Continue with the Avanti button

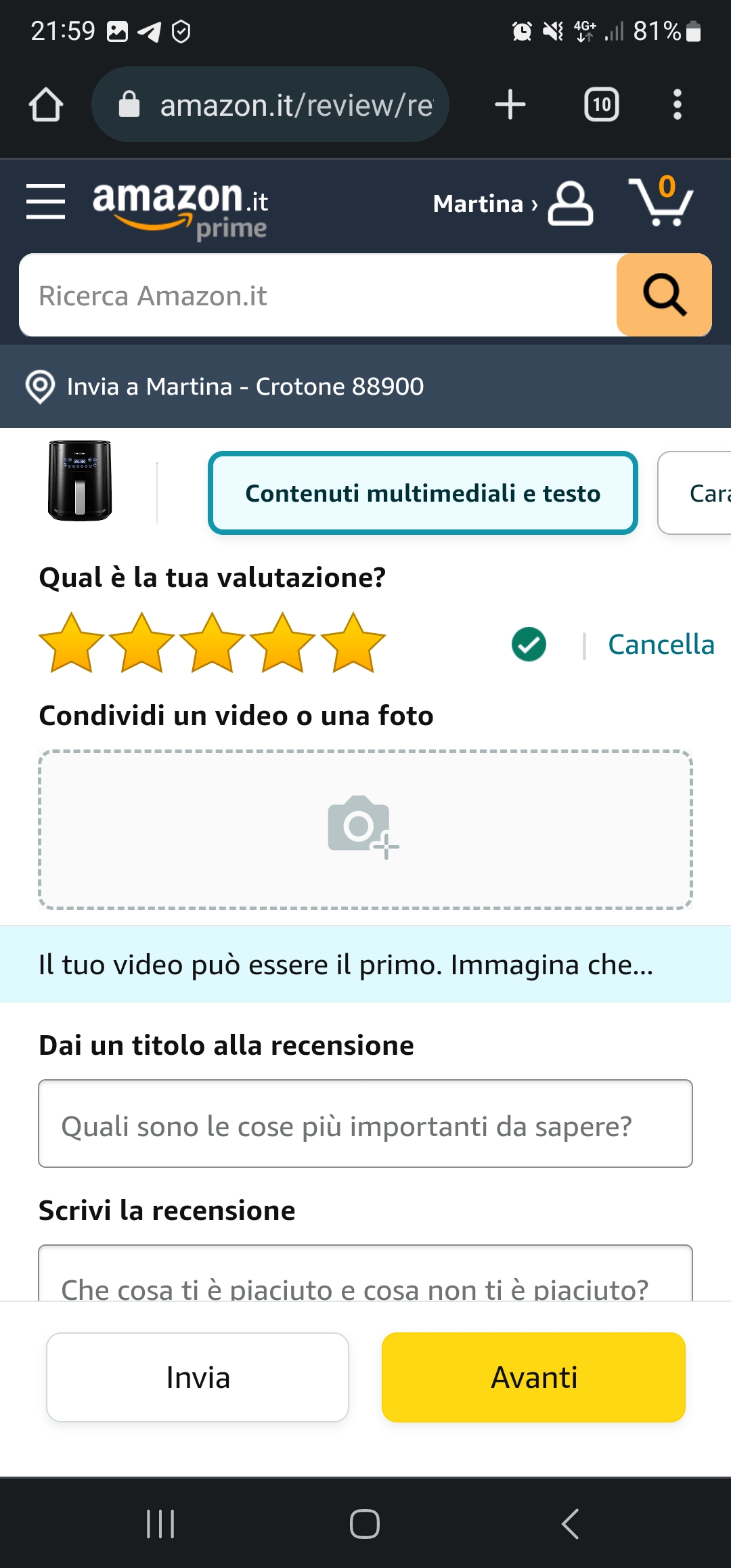533,1378
